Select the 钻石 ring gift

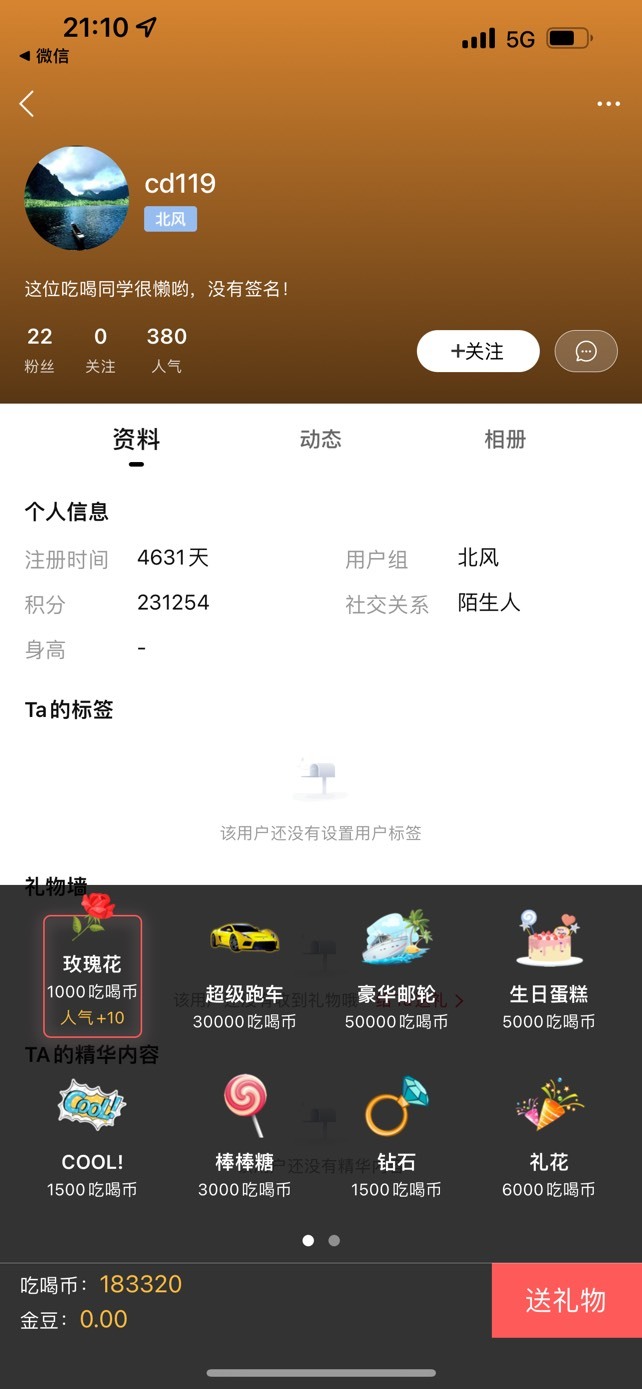tap(396, 1138)
